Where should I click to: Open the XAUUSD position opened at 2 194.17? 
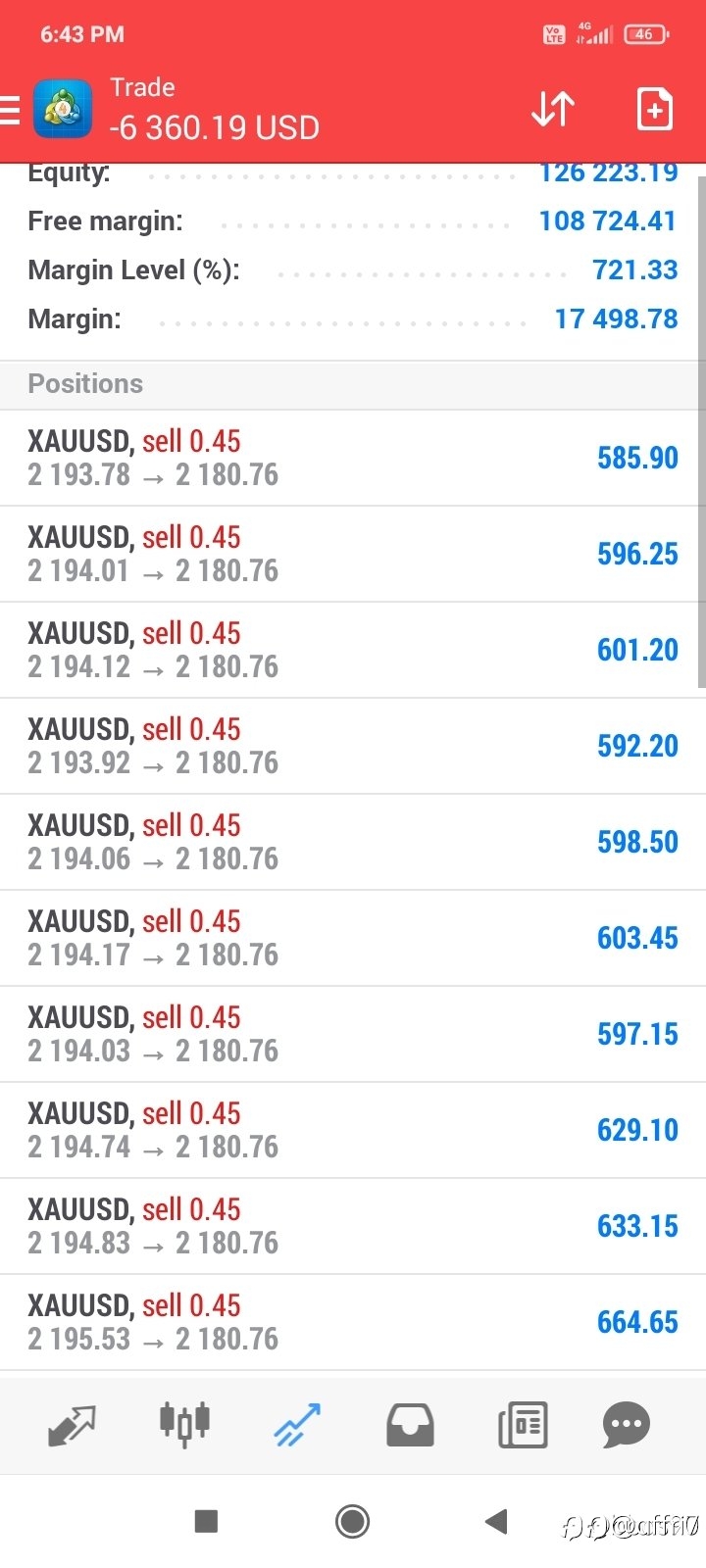353,938
